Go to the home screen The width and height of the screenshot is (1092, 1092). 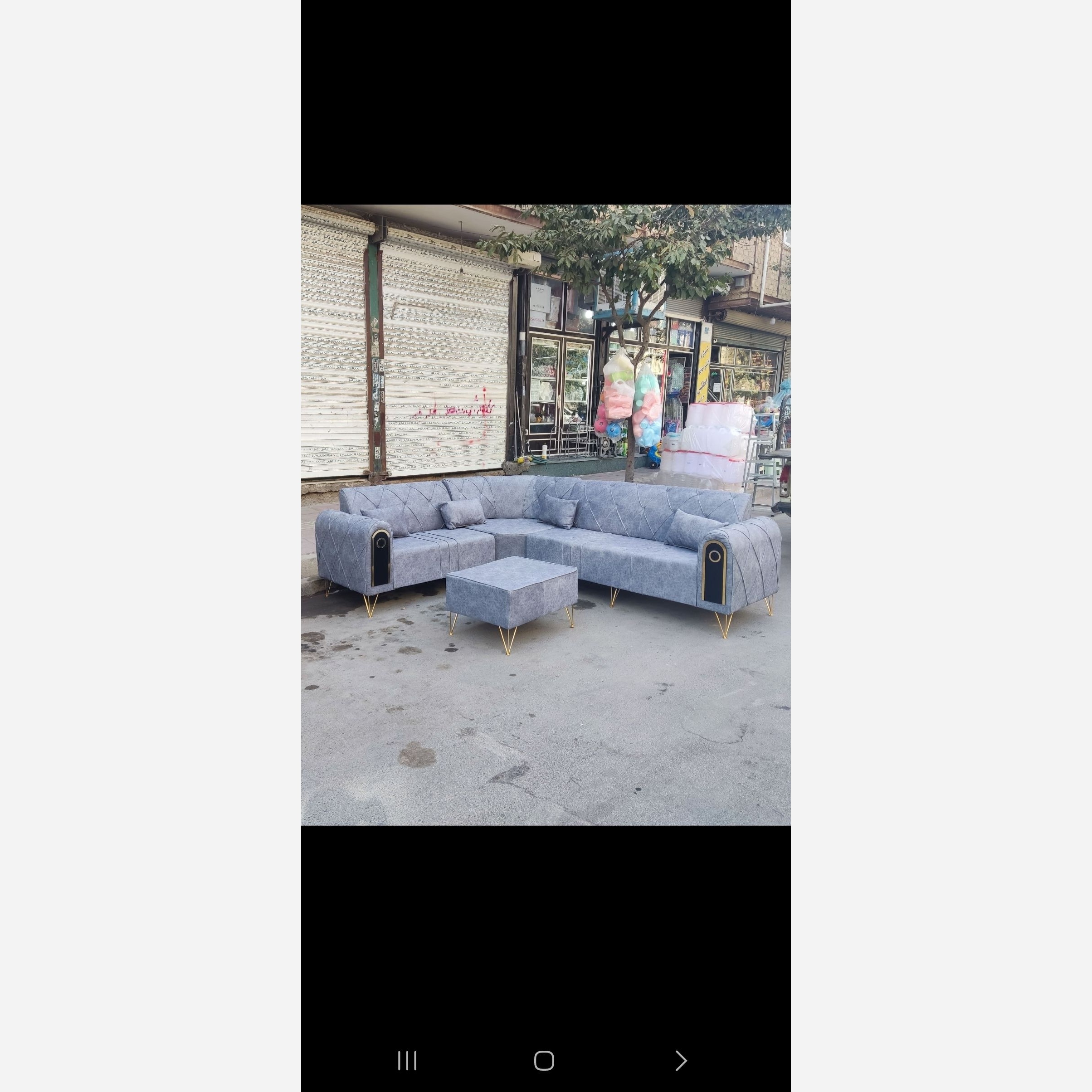pos(544,1061)
